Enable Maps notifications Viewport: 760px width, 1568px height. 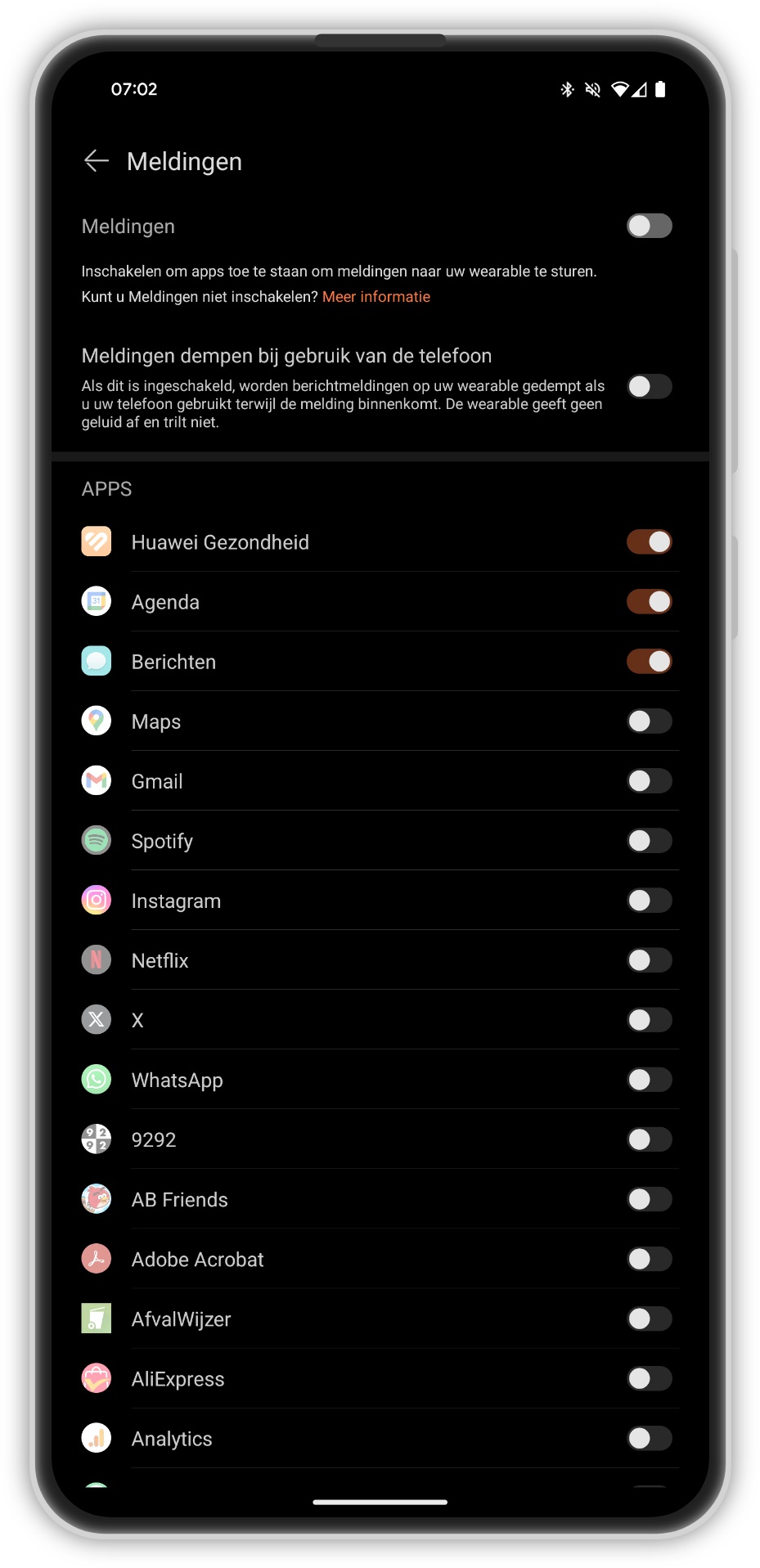(x=649, y=721)
